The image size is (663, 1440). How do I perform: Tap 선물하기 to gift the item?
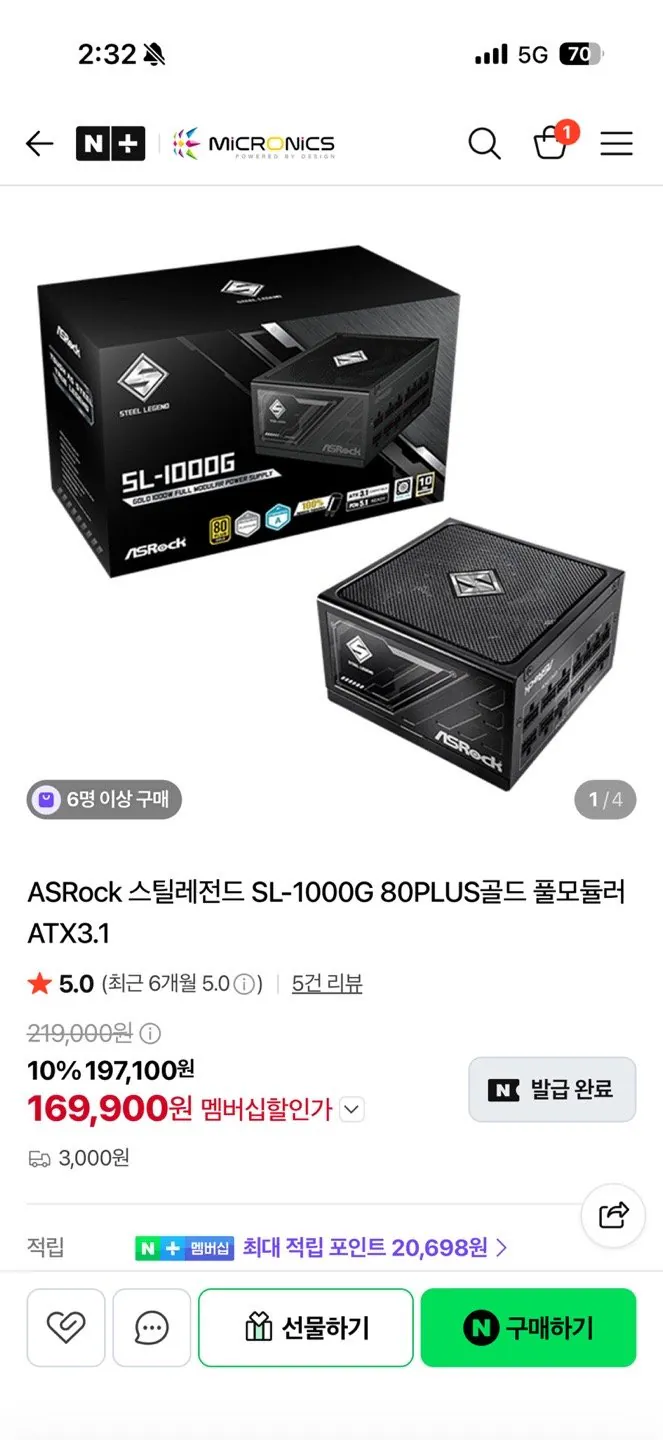tap(306, 1328)
